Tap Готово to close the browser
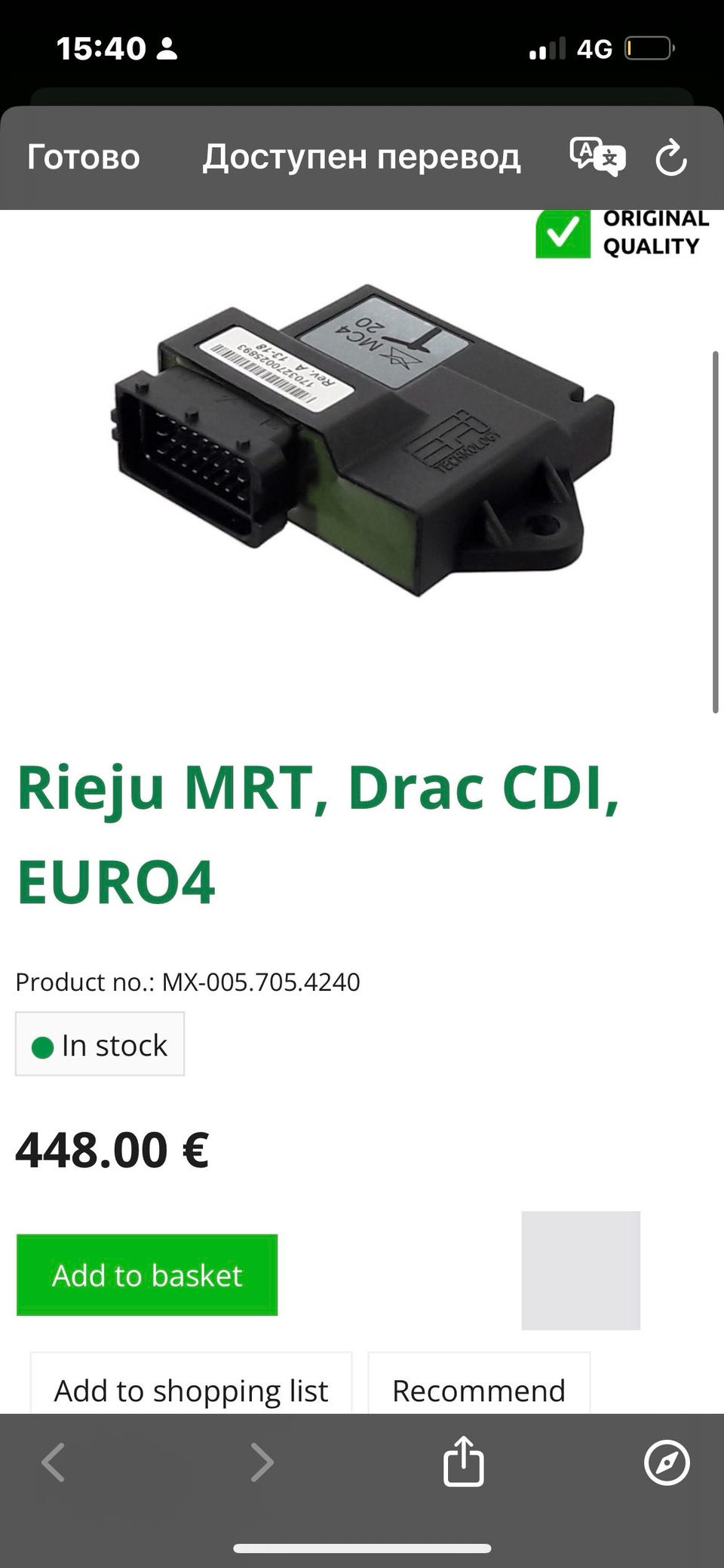The image size is (724, 1568). 84,157
